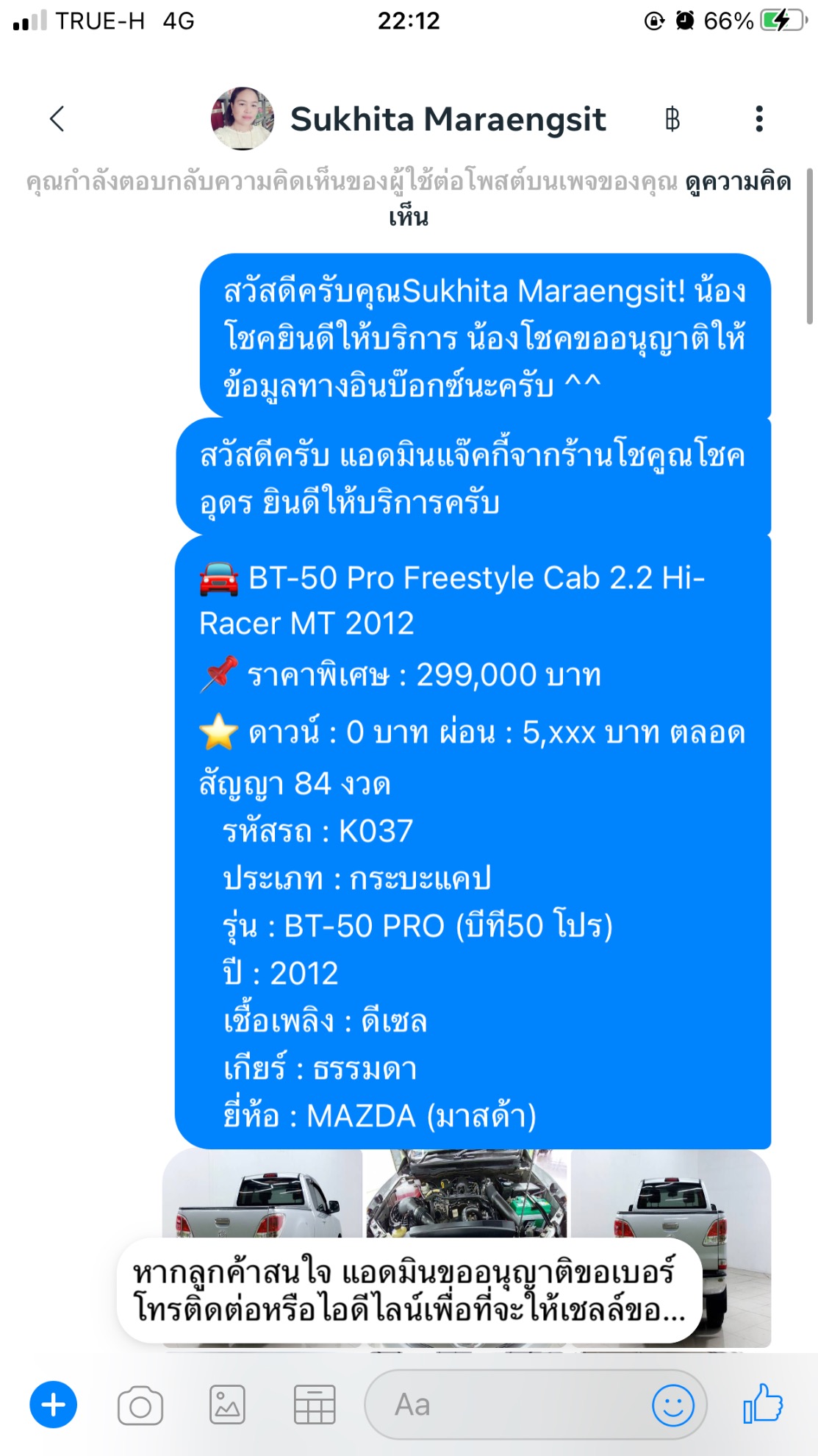Focus the Aa message field
Image resolution: width=818 pixels, height=1456 pixels.
click(507, 1405)
